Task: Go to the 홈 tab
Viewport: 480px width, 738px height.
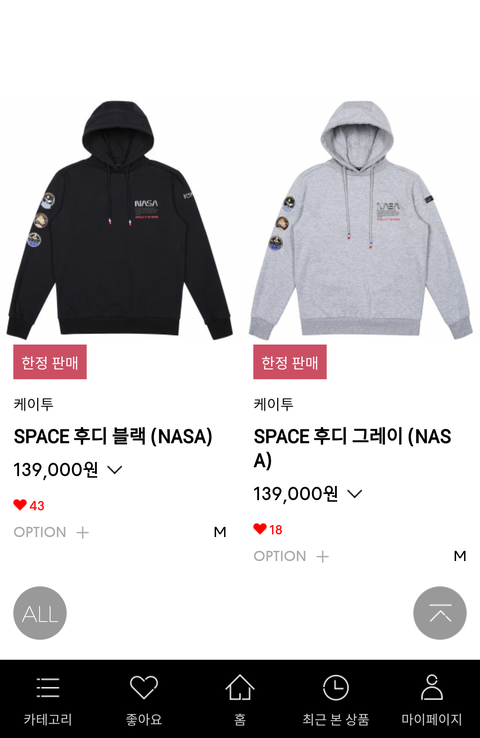Action: (240, 699)
